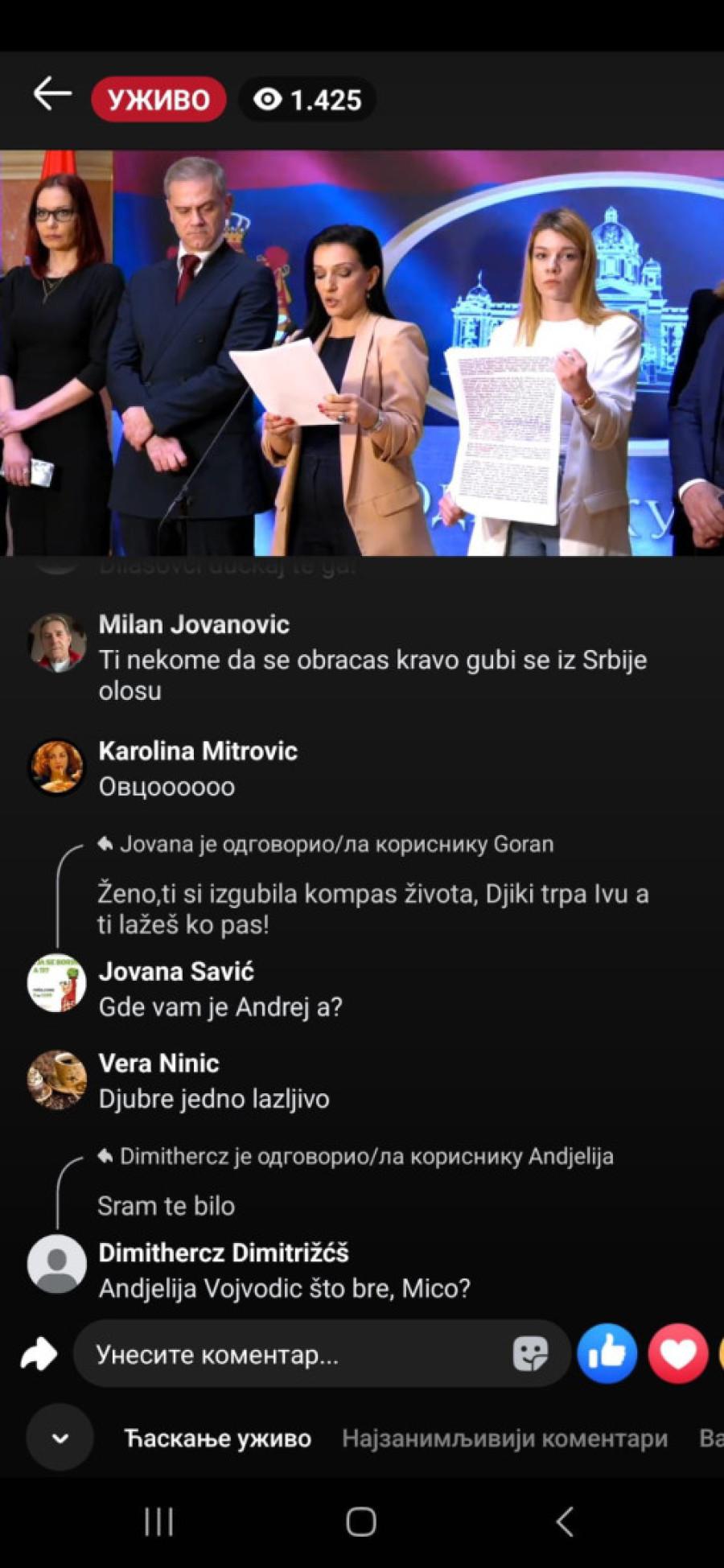Tap the live video player
Screen dimensions: 724x1568
[x=362, y=352]
